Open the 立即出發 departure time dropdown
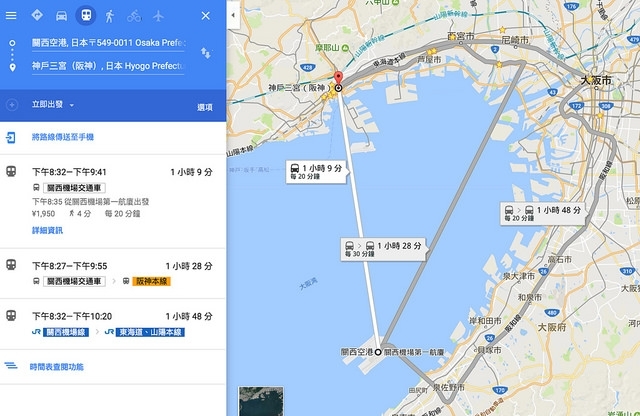 [x=53, y=104]
